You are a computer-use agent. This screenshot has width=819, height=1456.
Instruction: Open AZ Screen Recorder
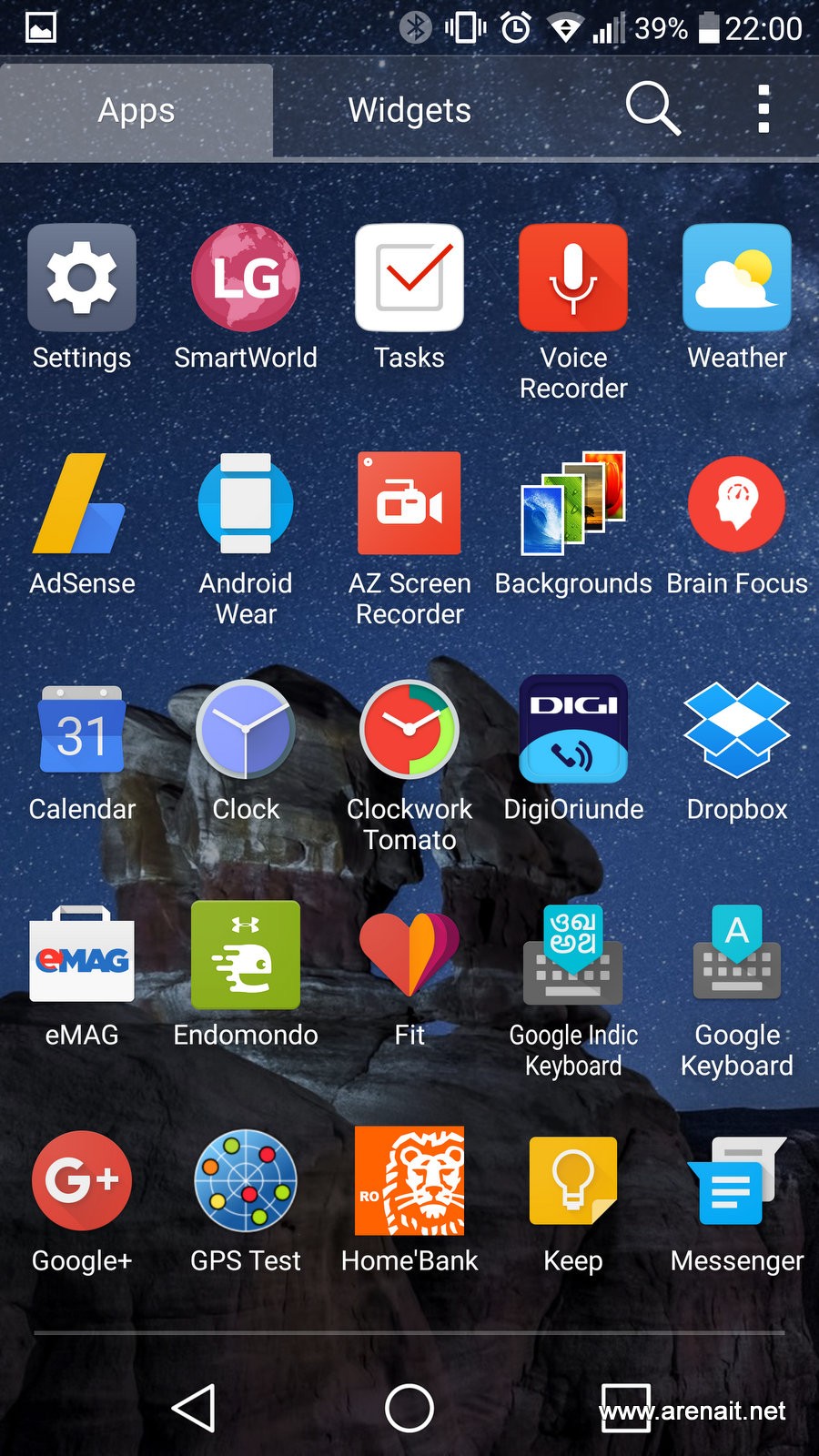tap(409, 503)
